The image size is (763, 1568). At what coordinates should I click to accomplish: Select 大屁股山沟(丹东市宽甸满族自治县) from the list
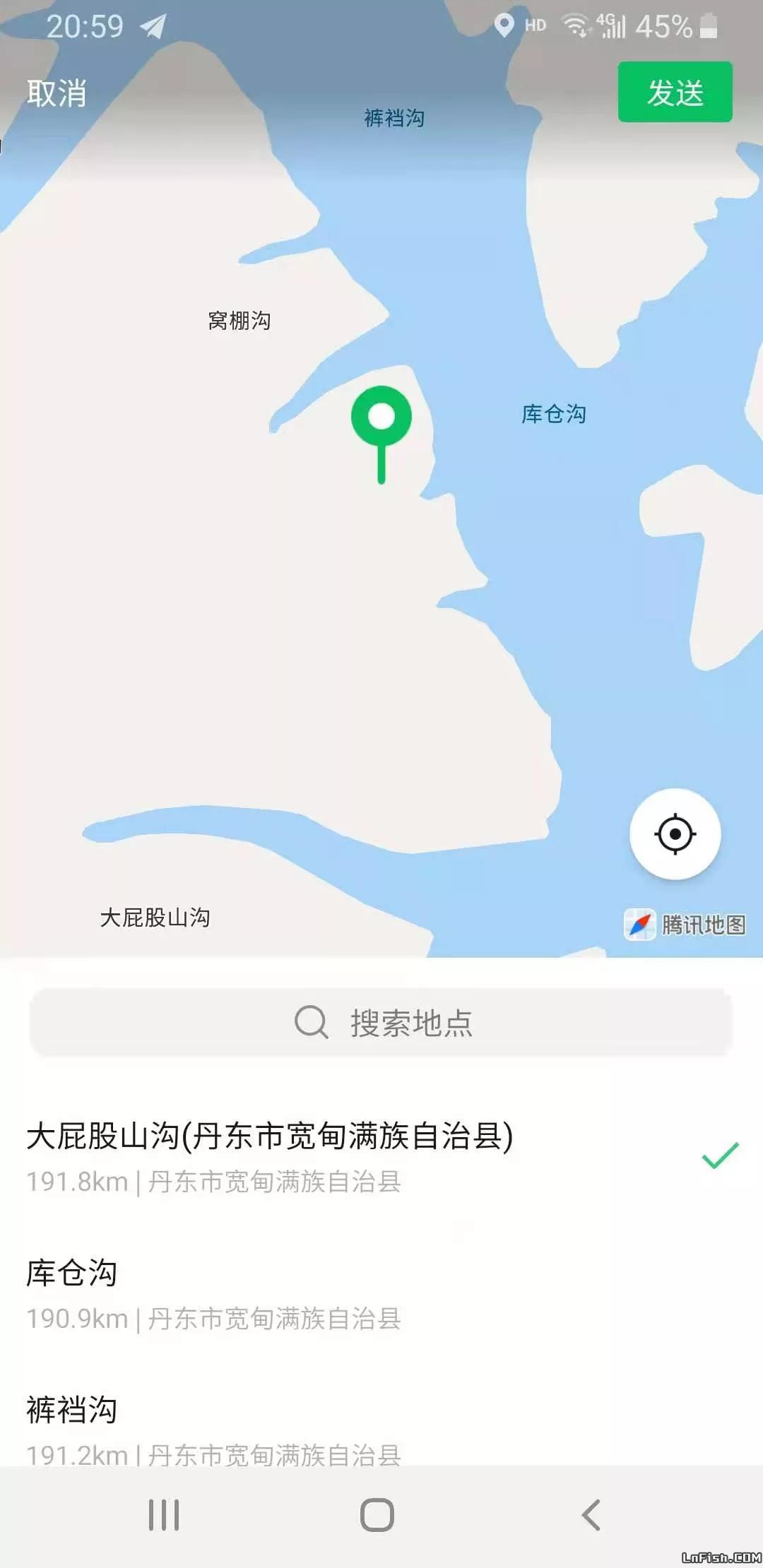click(x=381, y=1156)
